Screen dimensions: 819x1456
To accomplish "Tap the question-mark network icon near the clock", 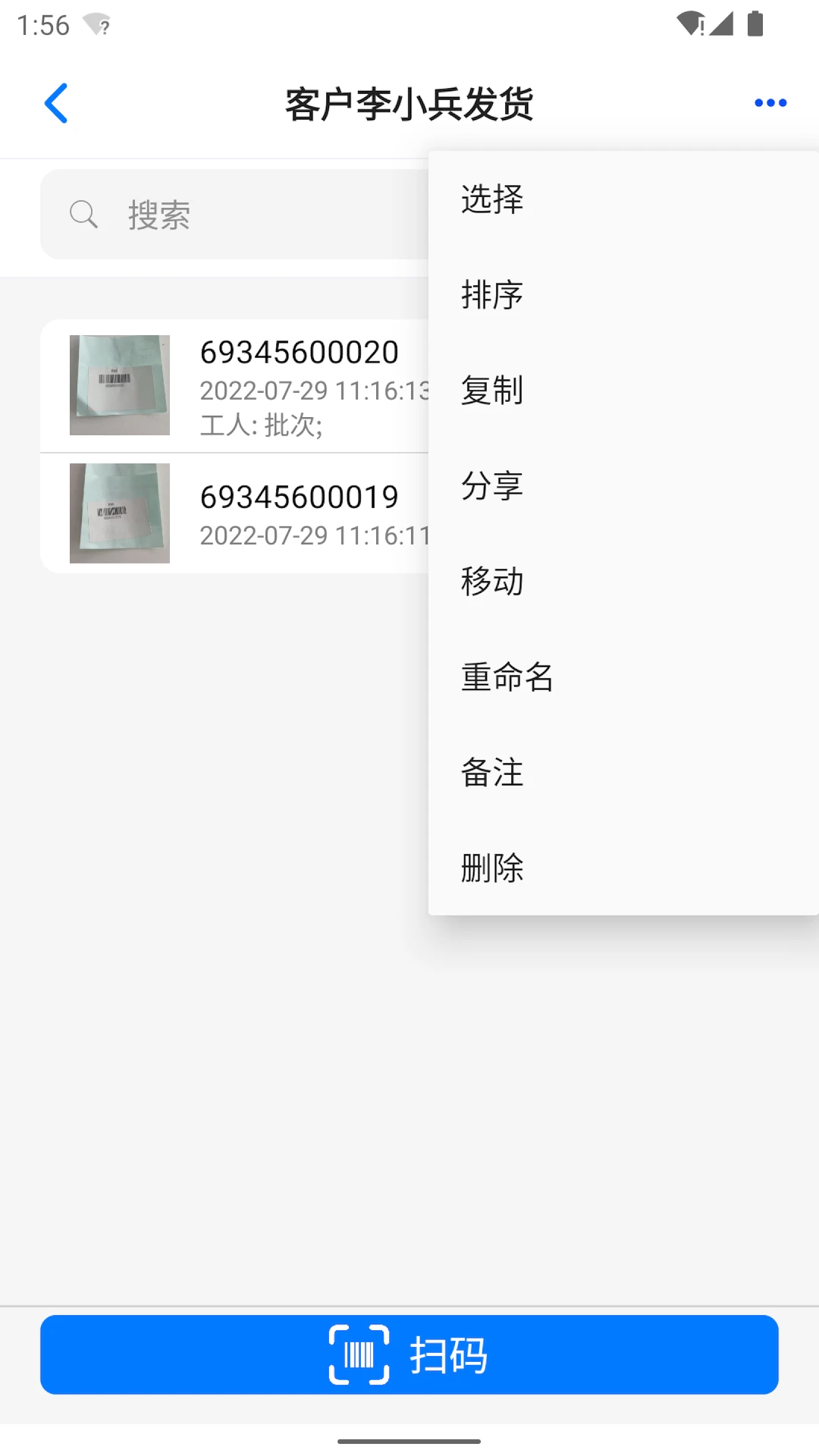I will click(x=93, y=26).
